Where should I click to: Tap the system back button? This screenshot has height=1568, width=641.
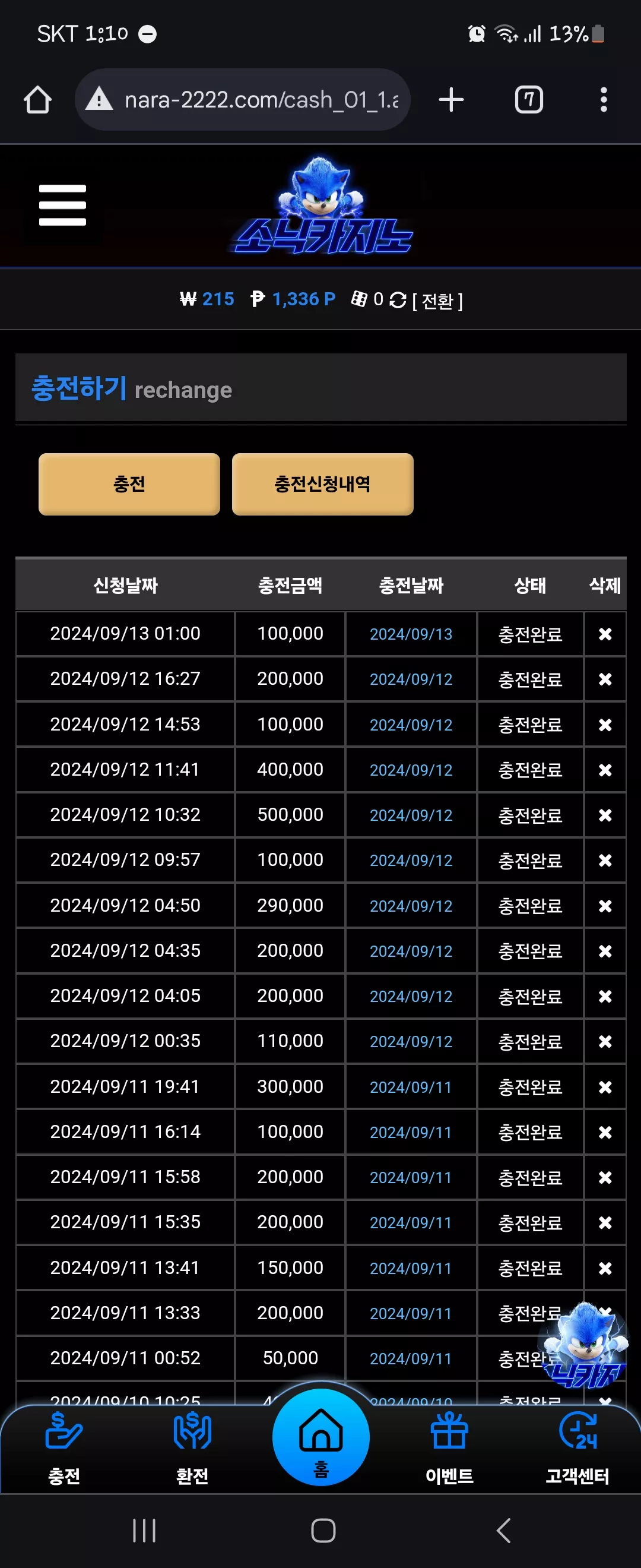[503, 1529]
